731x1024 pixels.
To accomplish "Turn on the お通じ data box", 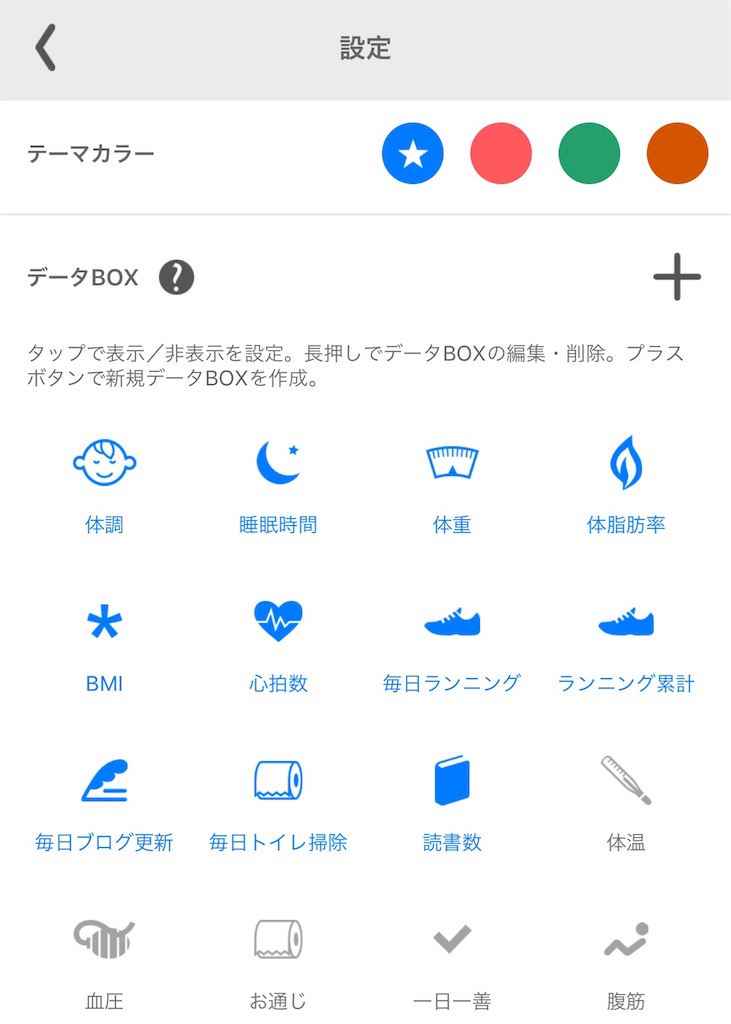I will tap(277, 940).
